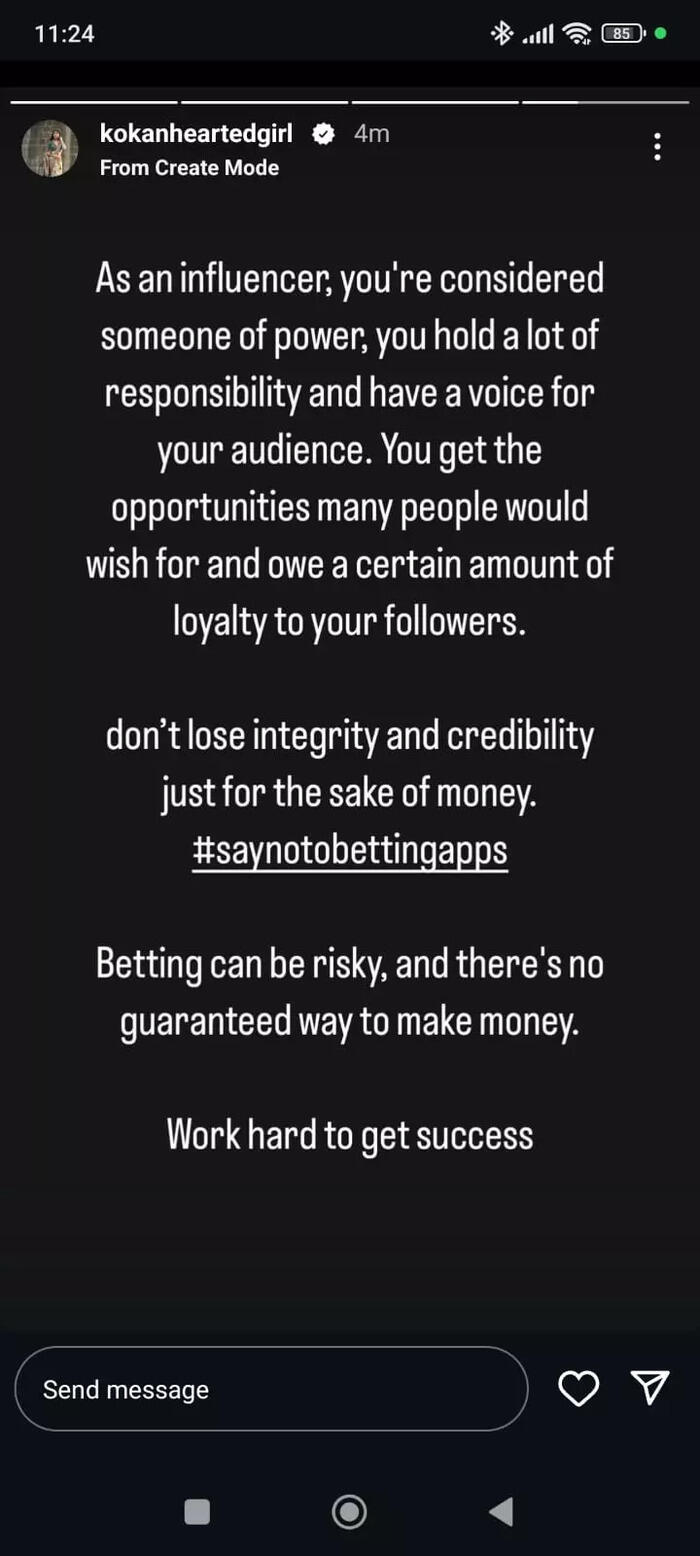
Task: Open the kokanheartedgirl username
Action: (196, 134)
